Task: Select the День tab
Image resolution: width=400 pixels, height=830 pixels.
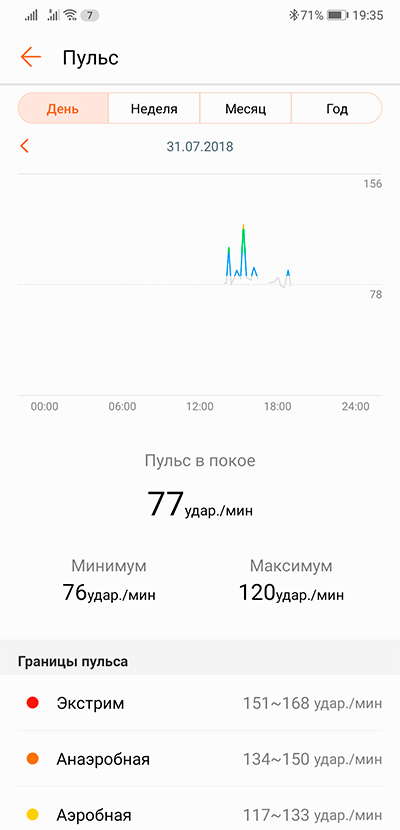Action: click(x=63, y=109)
